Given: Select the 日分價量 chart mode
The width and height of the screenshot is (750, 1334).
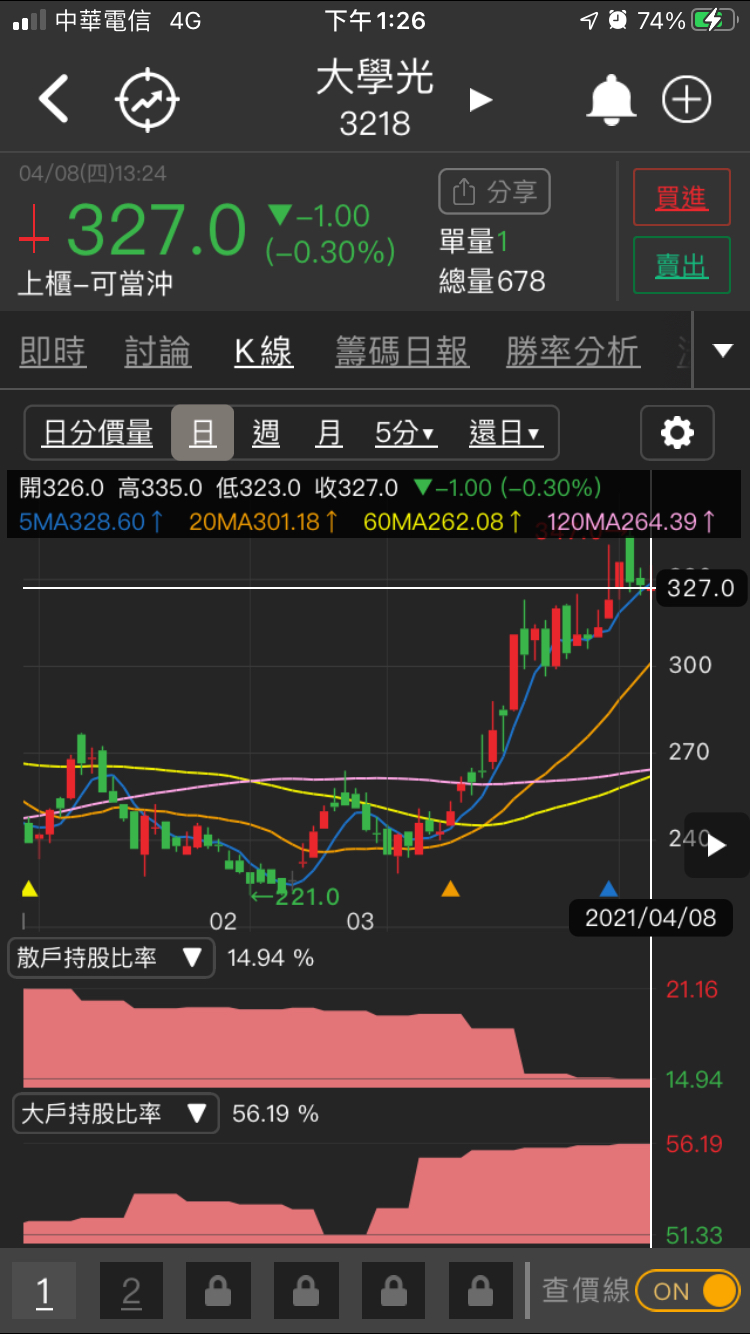Looking at the screenshot, I should (x=97, y=433).
